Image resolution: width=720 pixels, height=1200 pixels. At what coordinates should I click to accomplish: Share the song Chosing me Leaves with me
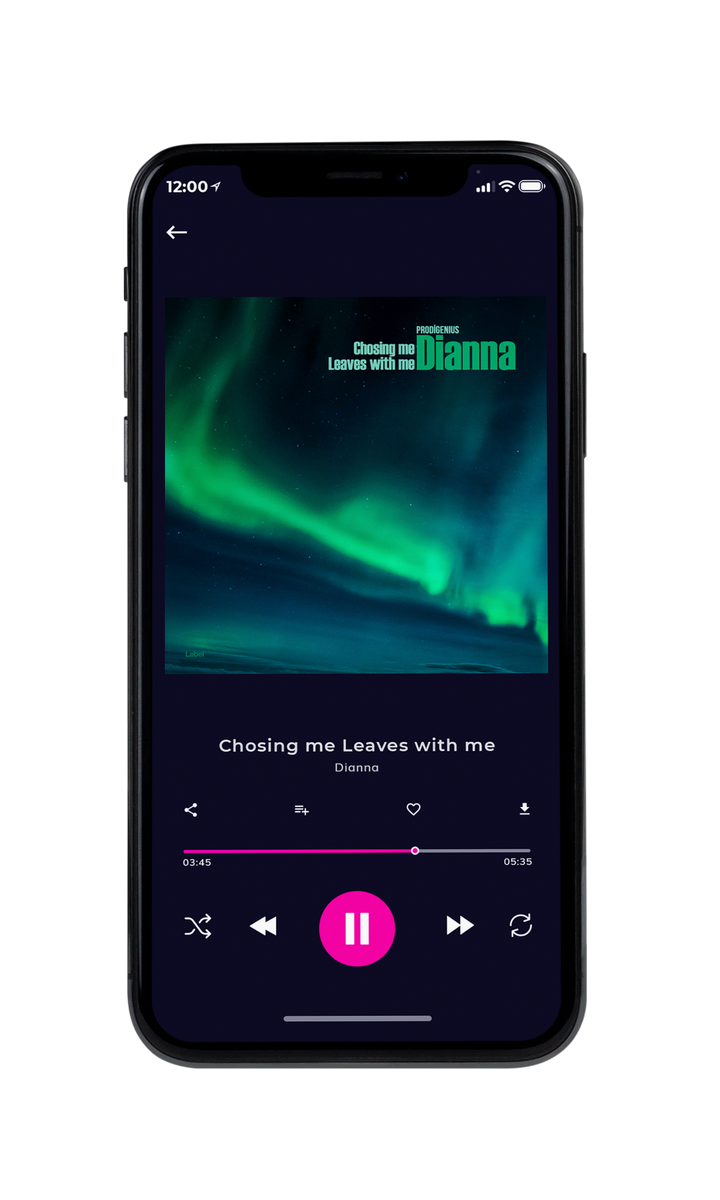pyautogui.click(x=191, y=810)
